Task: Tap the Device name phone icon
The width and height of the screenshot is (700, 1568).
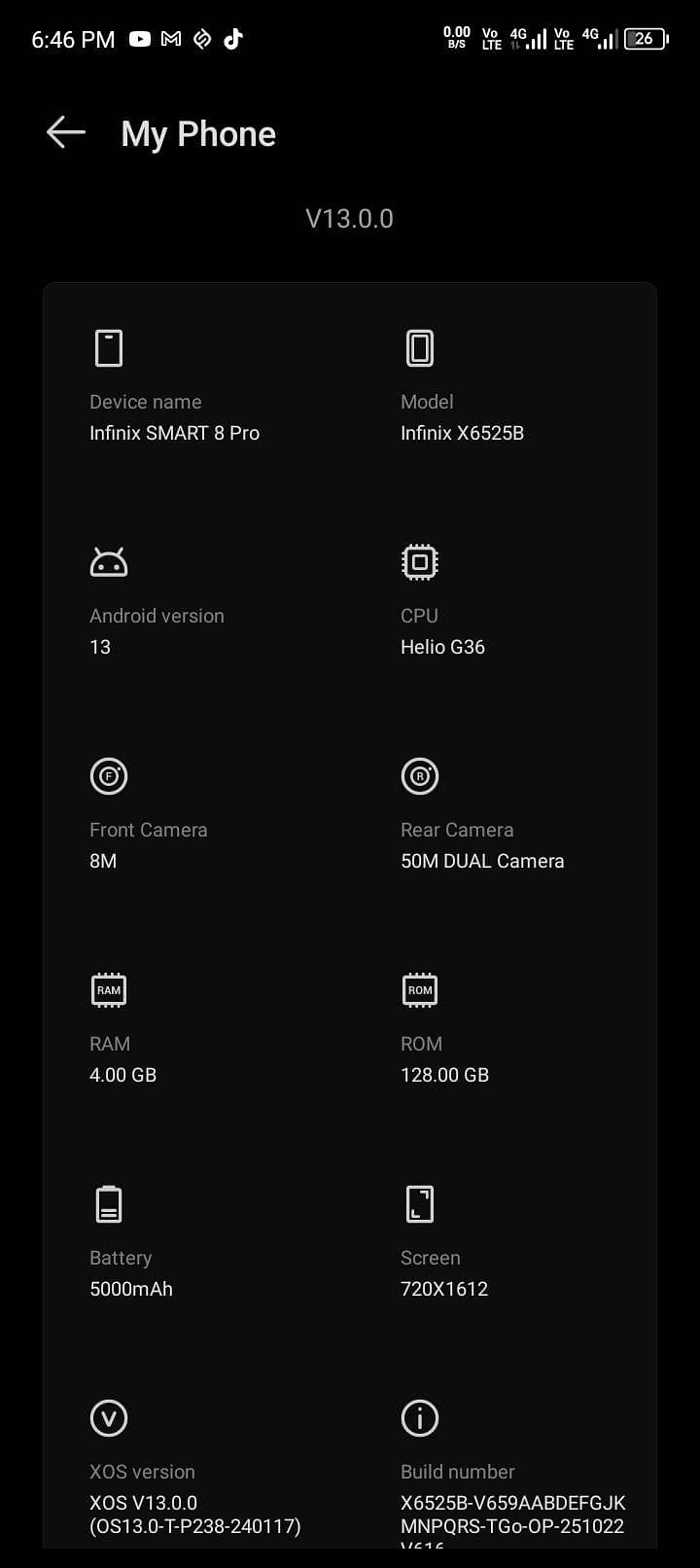Action: click(x=109, y=348)
